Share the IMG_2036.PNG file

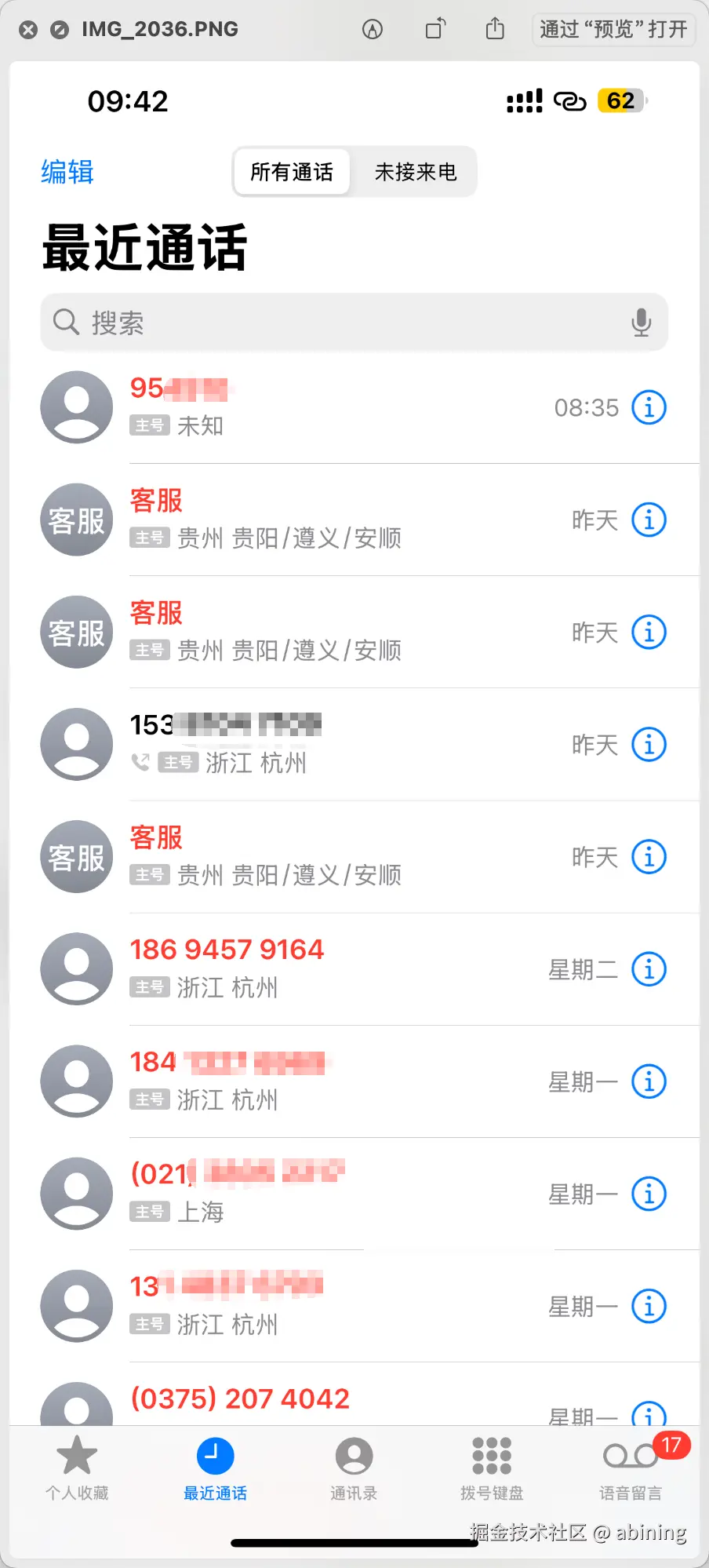tap(495, 30)
